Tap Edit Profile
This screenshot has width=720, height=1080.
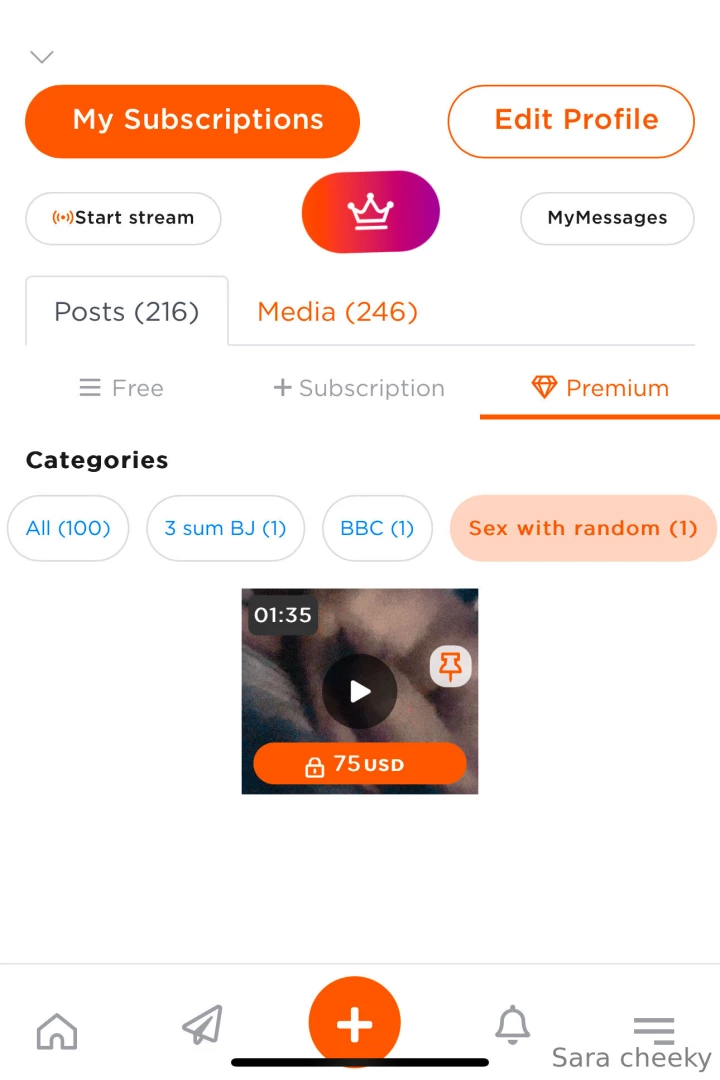pos(571,121)
